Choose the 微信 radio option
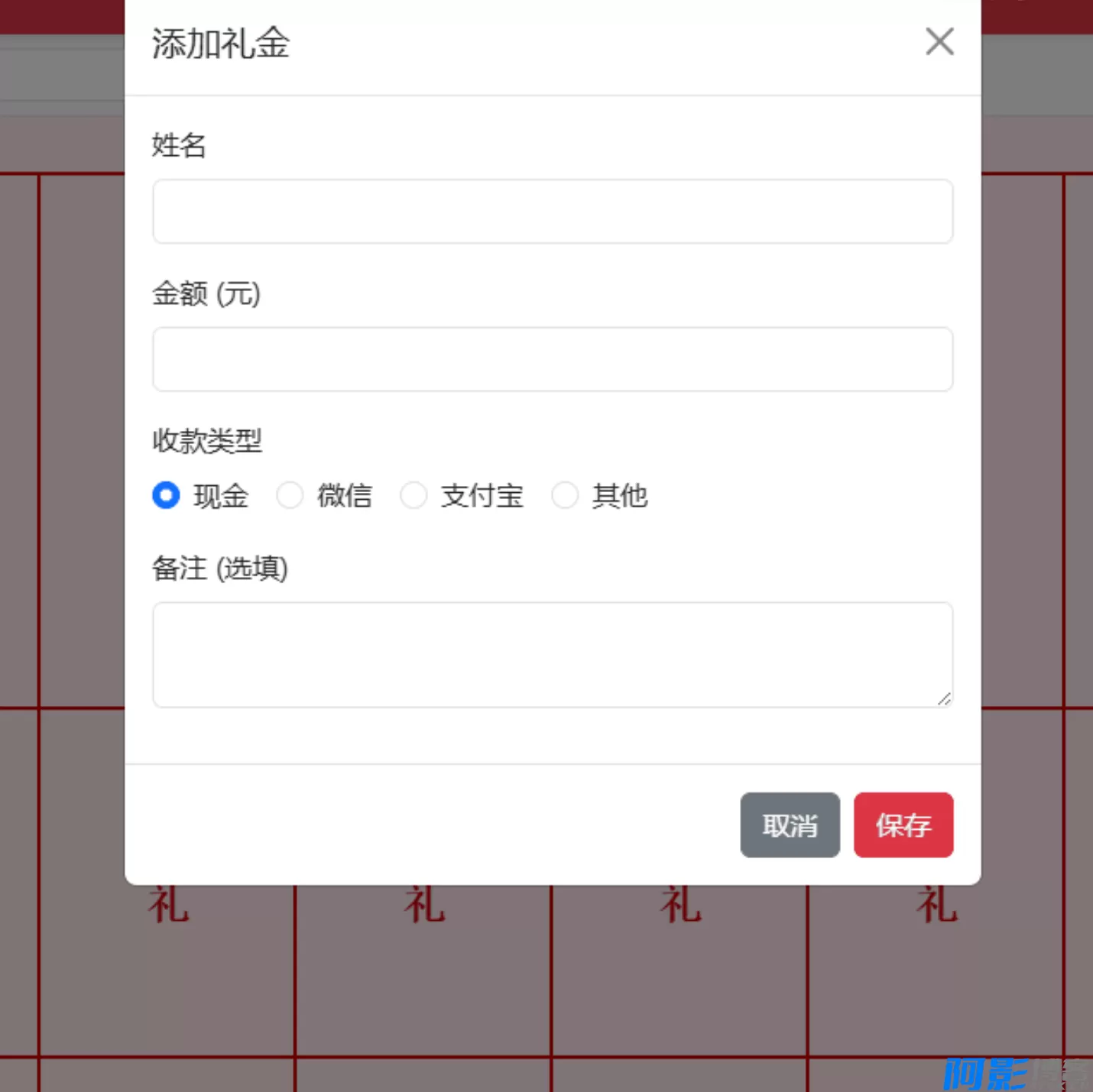This screenshot has height=1092, width=1093. 290,495
